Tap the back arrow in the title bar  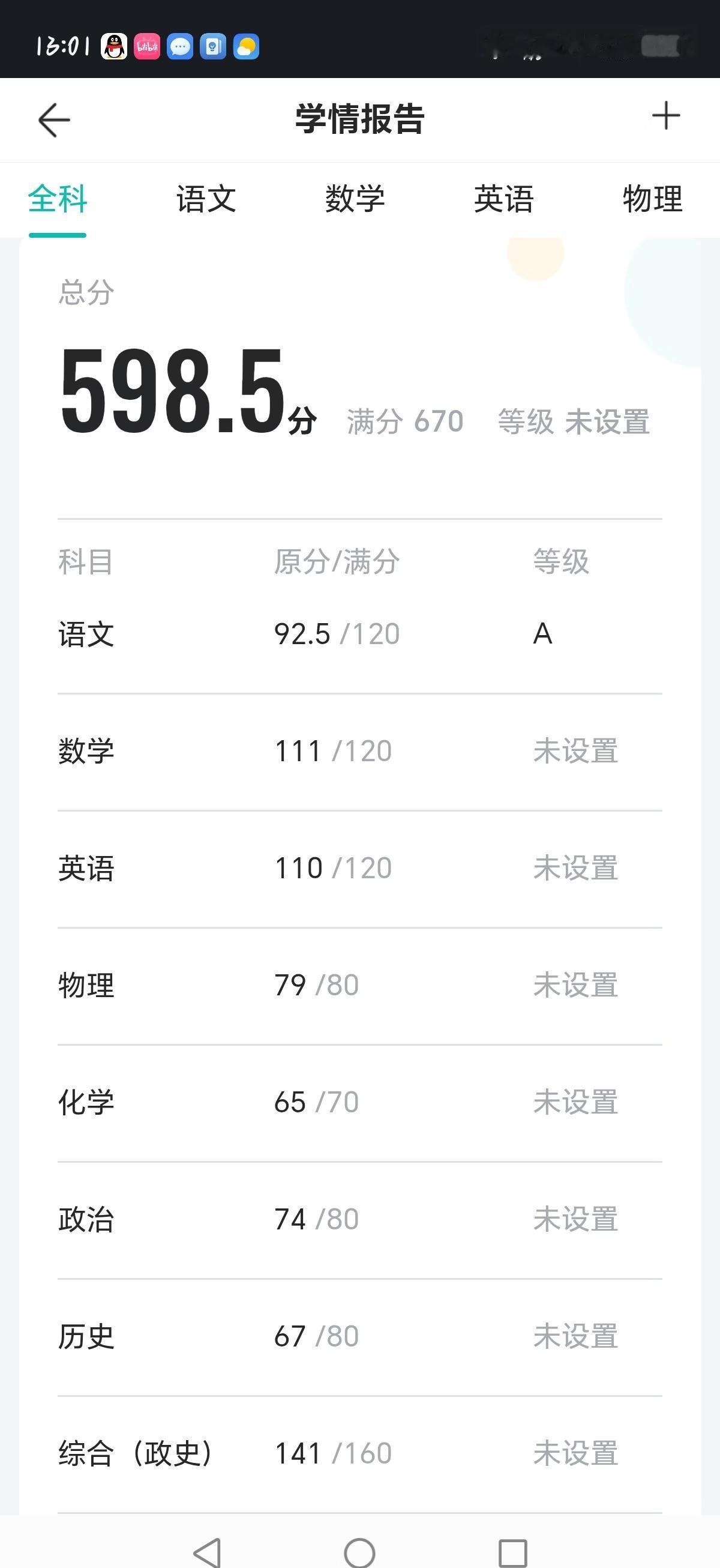point(52,119)
